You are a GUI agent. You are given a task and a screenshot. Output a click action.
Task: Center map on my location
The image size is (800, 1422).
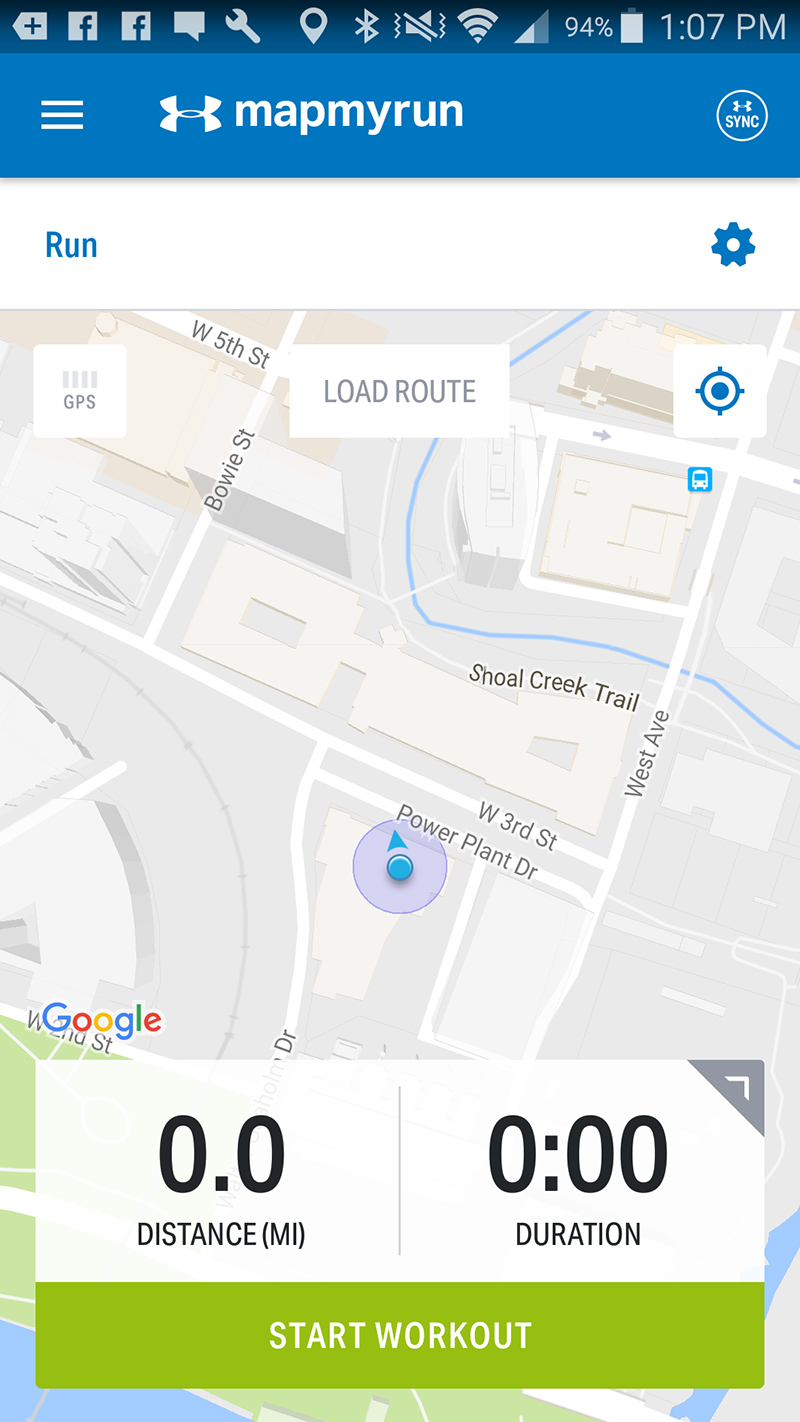point(720,391)
